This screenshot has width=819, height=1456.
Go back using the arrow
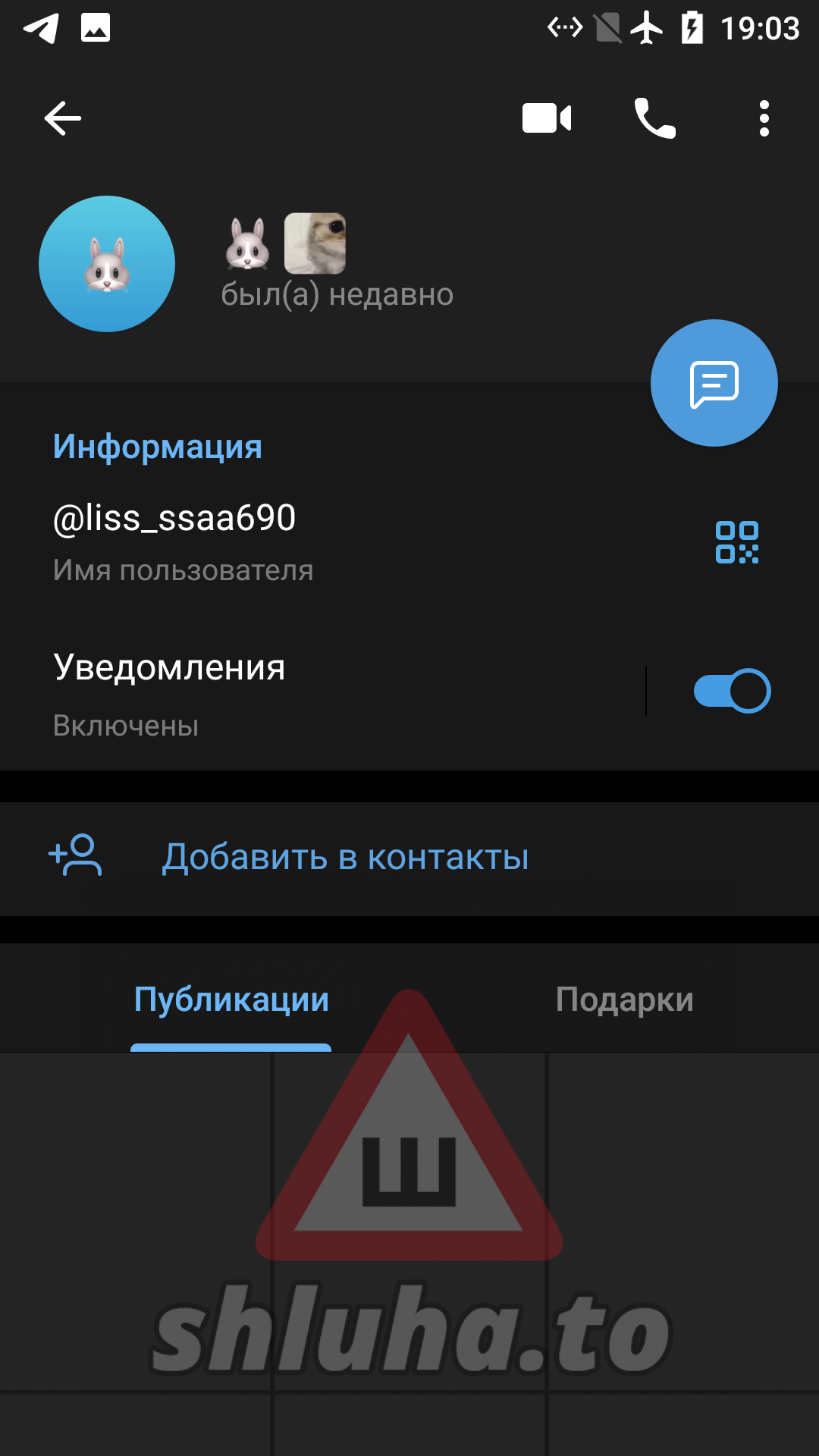tap(63, 118)
